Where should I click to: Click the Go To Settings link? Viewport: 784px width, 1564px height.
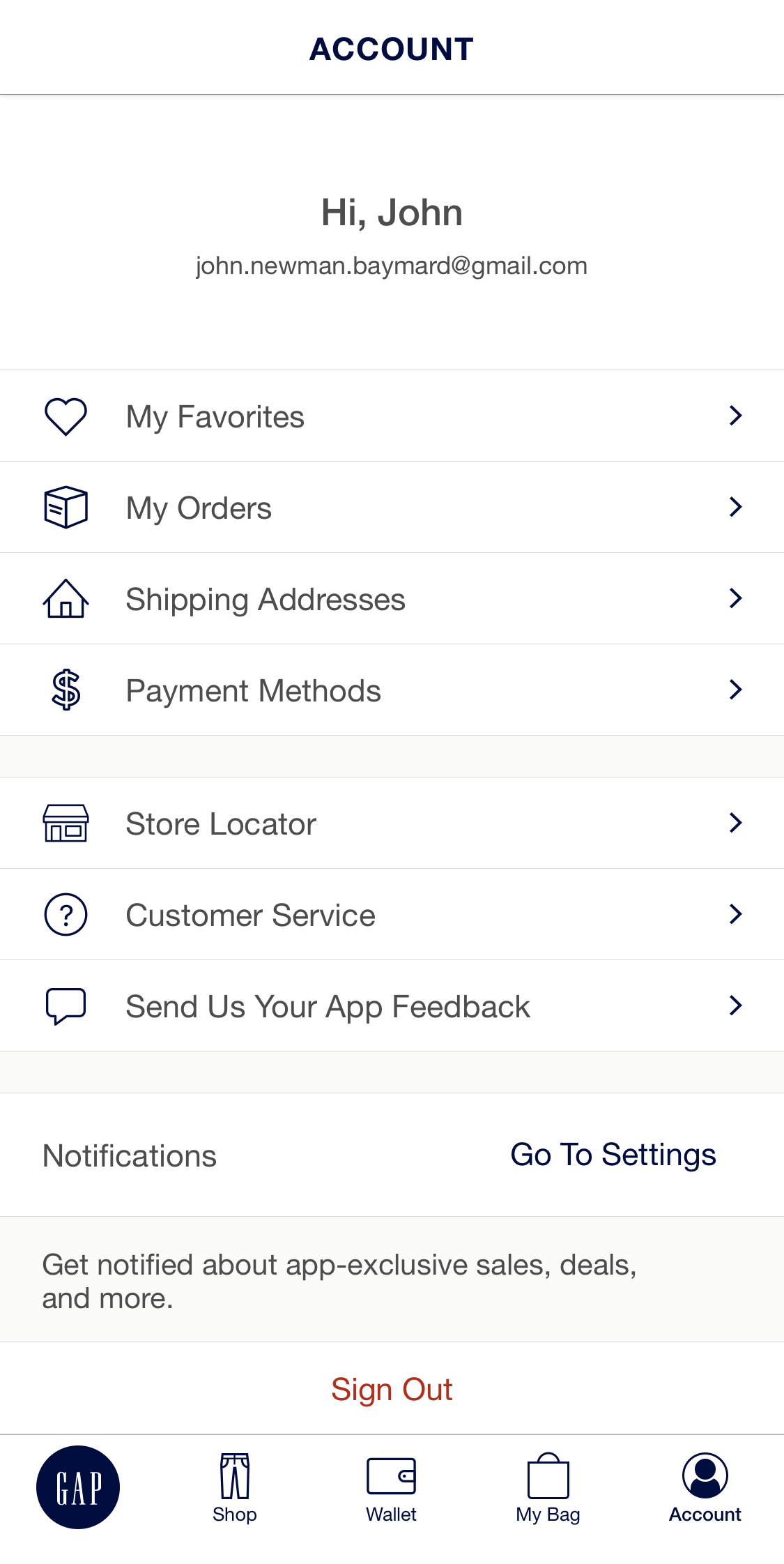pos(614,1155)
